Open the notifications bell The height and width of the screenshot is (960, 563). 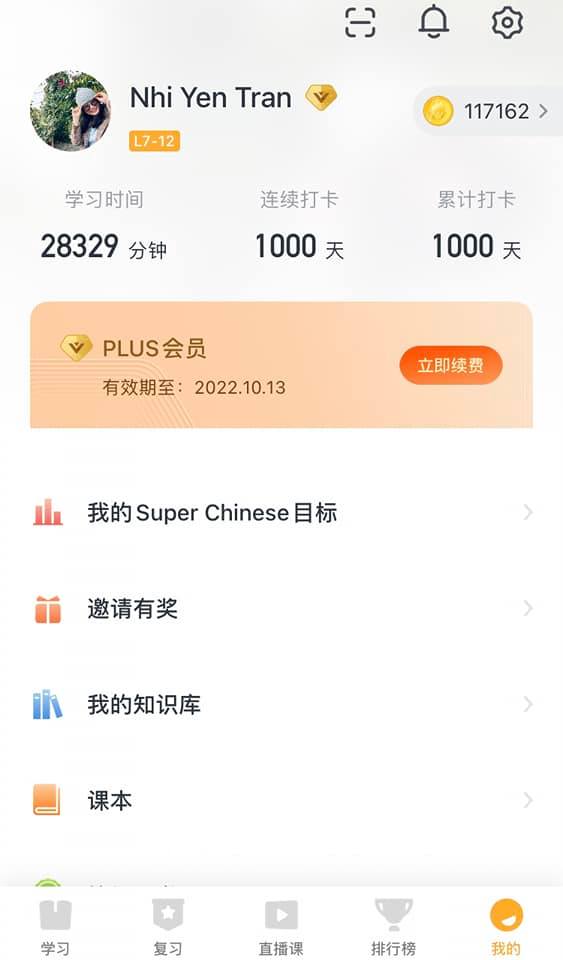coord(434,23)
